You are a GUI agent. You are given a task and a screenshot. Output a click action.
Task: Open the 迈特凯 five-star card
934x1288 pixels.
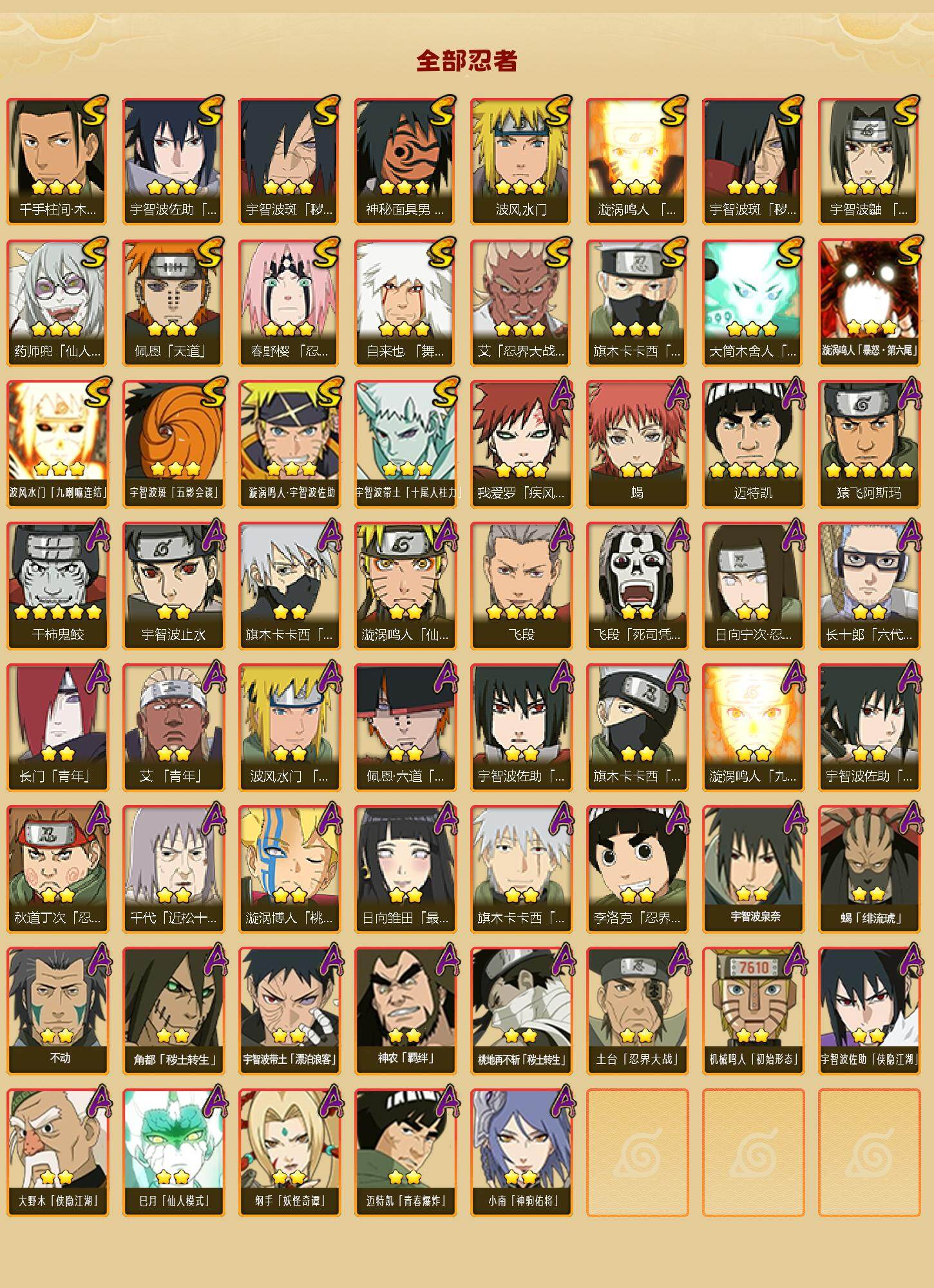[752, 444]
